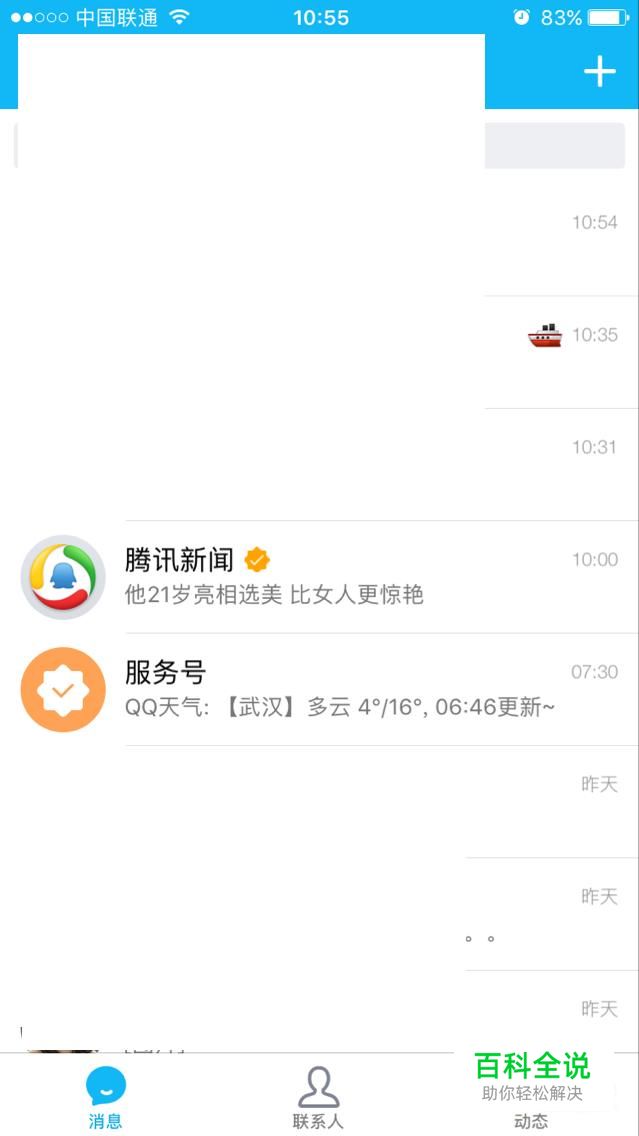639x1136 pixels.
Task: Switch to the 联系人 tab
Action: click(318, 1096)
